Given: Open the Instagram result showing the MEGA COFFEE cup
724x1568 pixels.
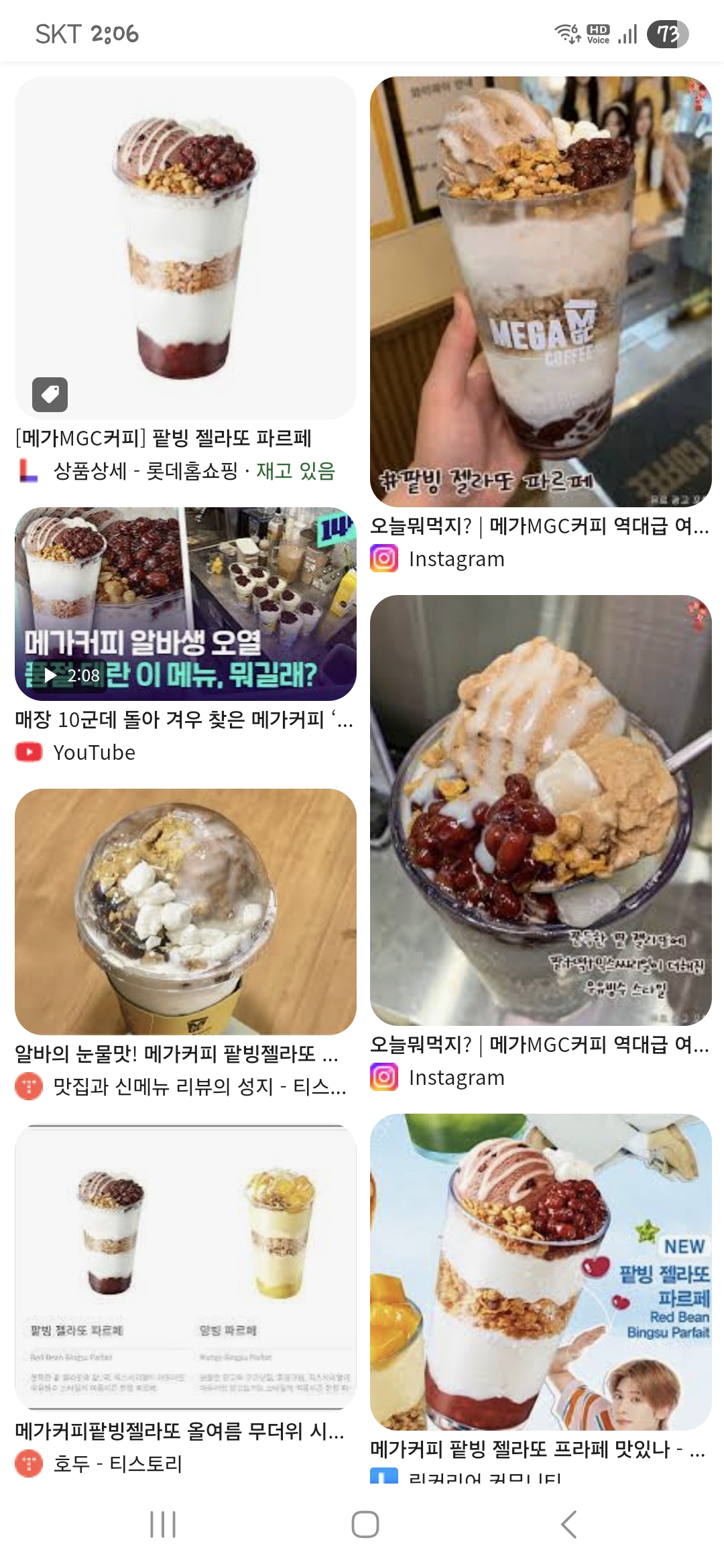Looking at the screenshot, I should pos(541,291).
